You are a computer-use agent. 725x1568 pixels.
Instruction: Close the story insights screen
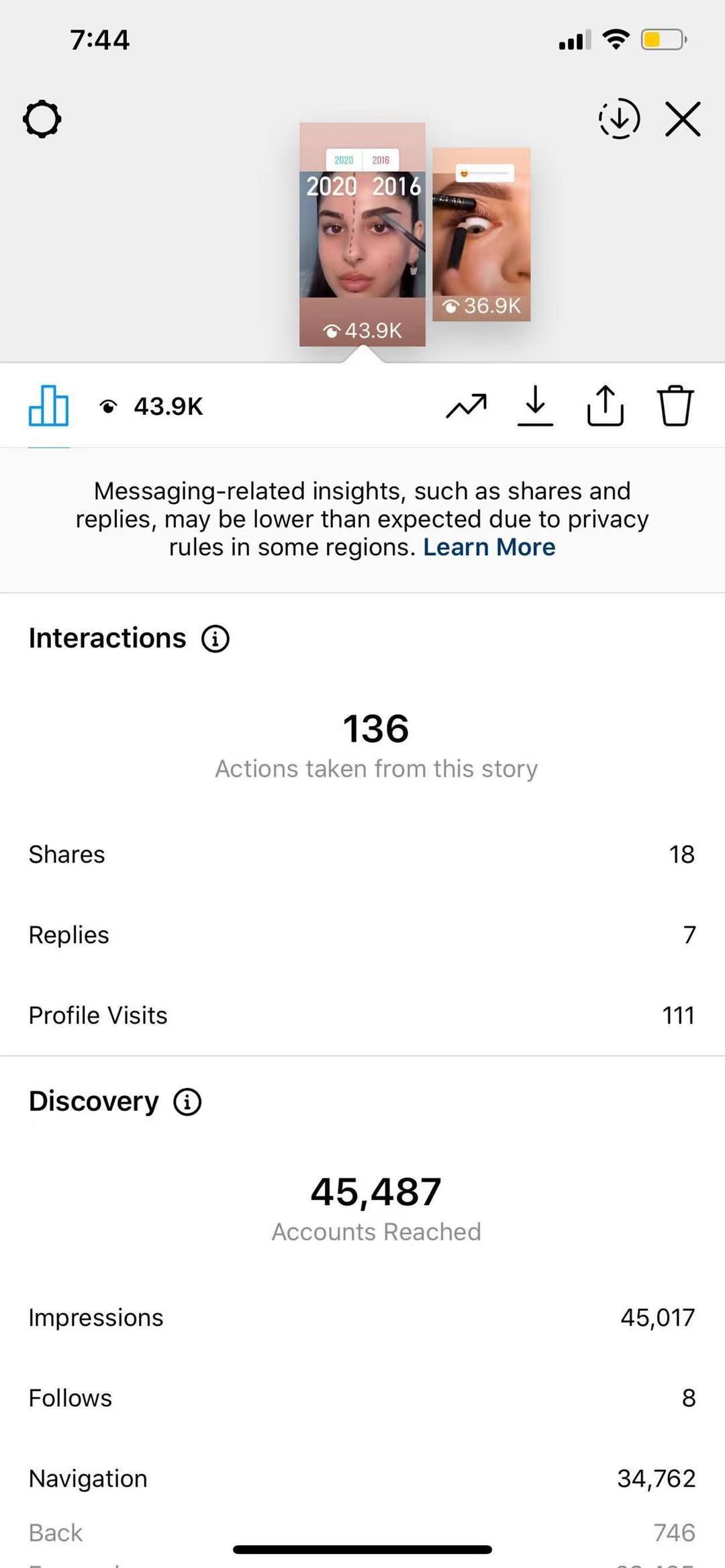pyautogui.click(x=683, y=119)
